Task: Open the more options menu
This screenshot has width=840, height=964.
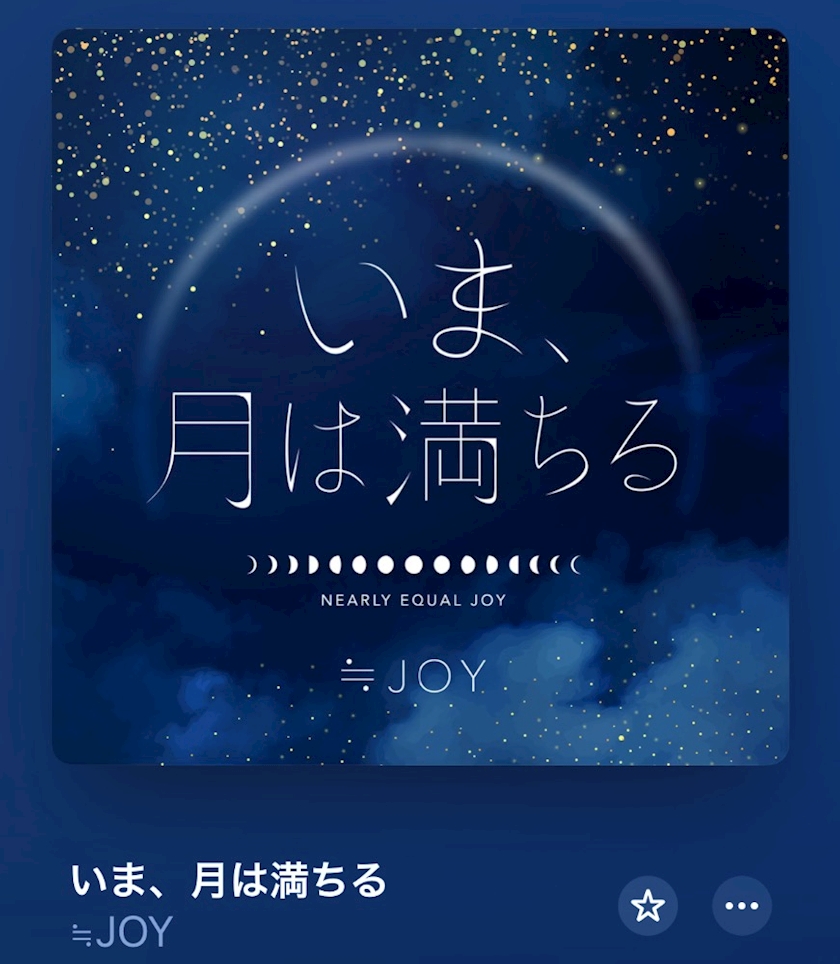Action: [742, 906]
